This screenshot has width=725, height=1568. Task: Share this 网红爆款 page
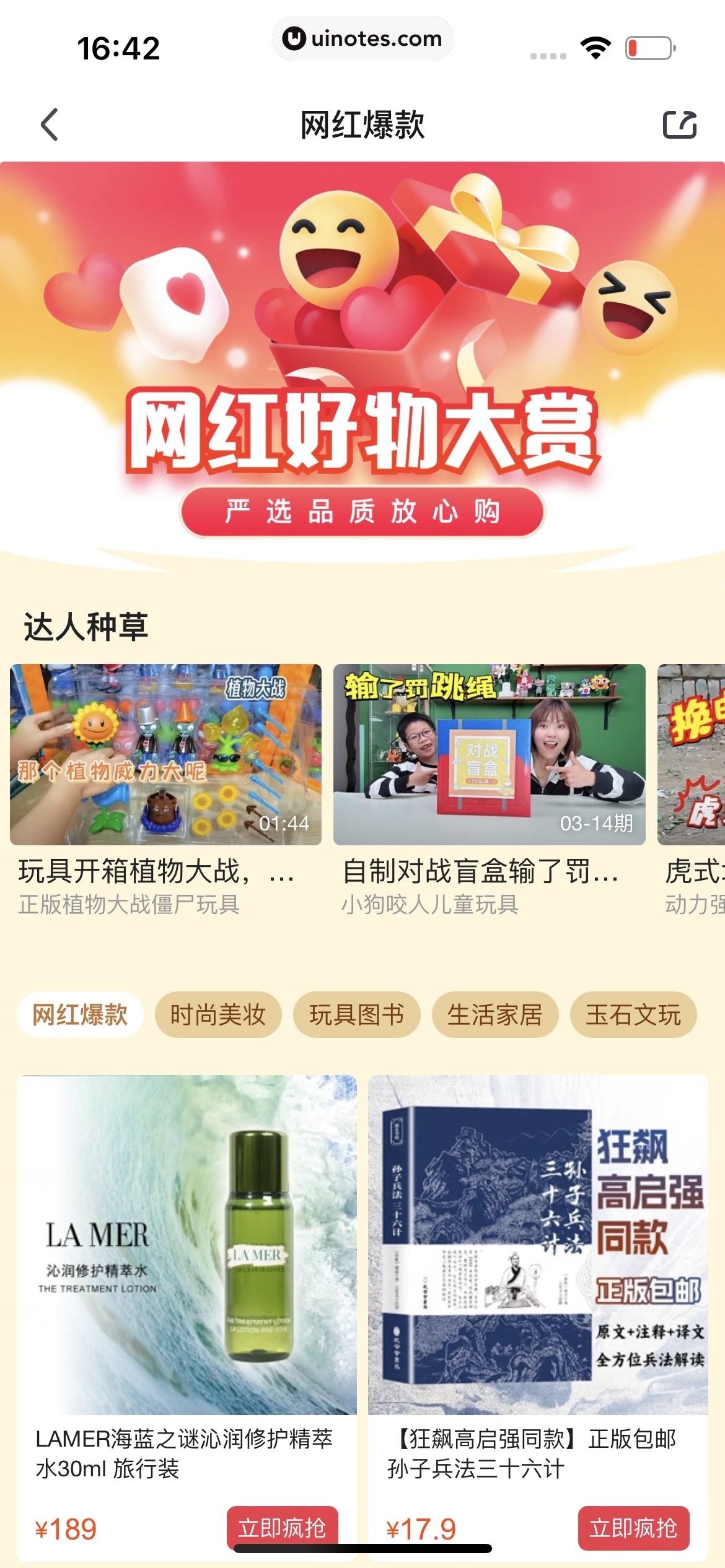coord(679,124)
